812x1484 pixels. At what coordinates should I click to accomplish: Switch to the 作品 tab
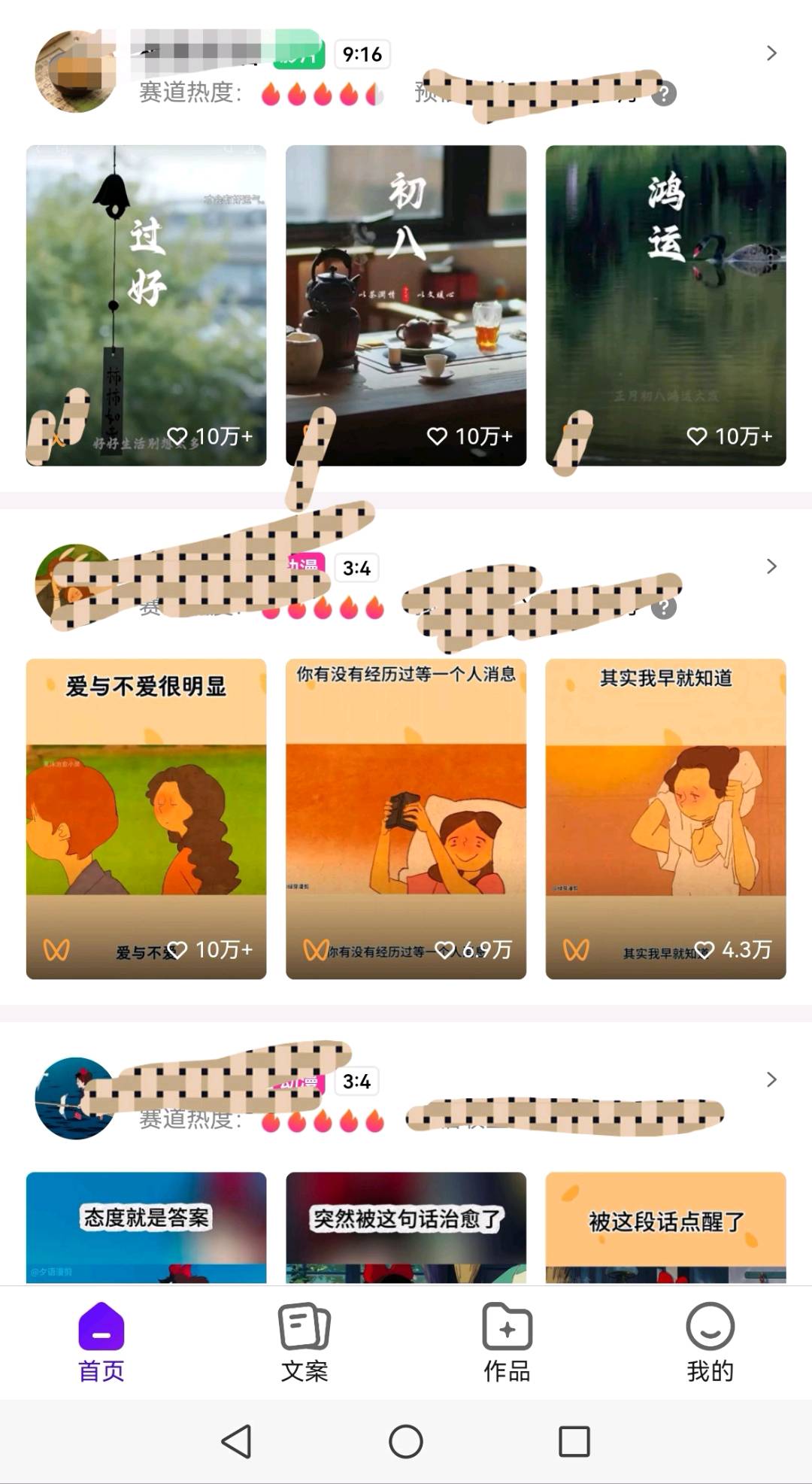click(x=506, y=1343)
